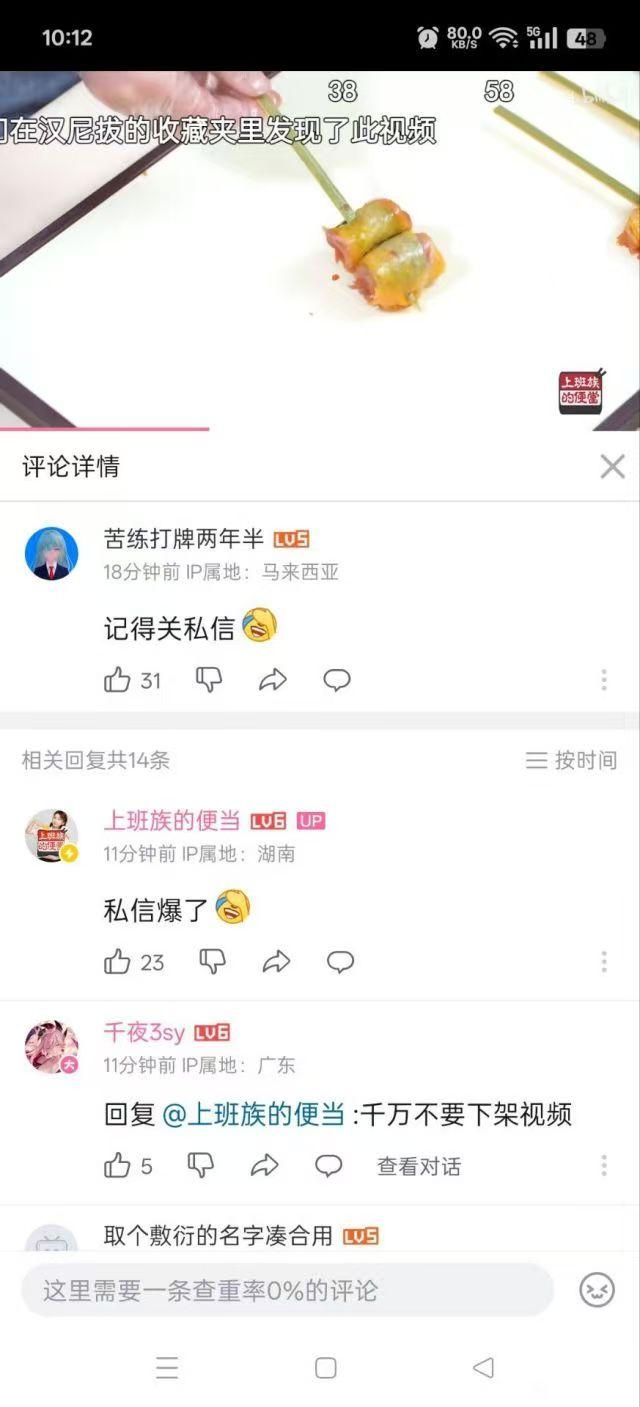640x1407 pixels.
Task: Open 千夜3sy's profile avatar
Action: coord(51,1047)
